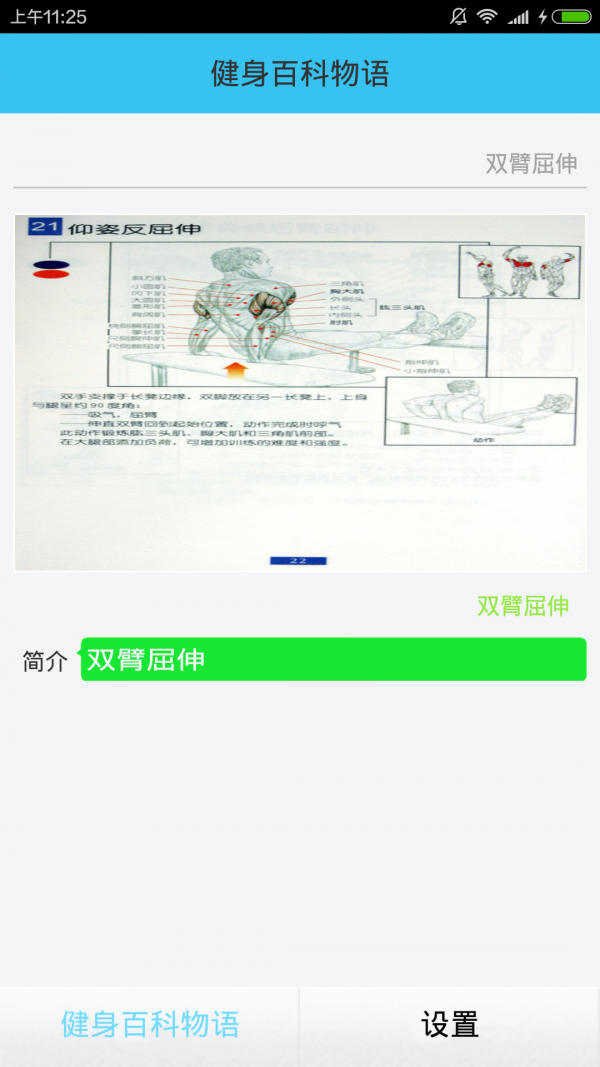Tap the 双臂屈伸 input field at top
600x1067 pixels.
point(300,164)
